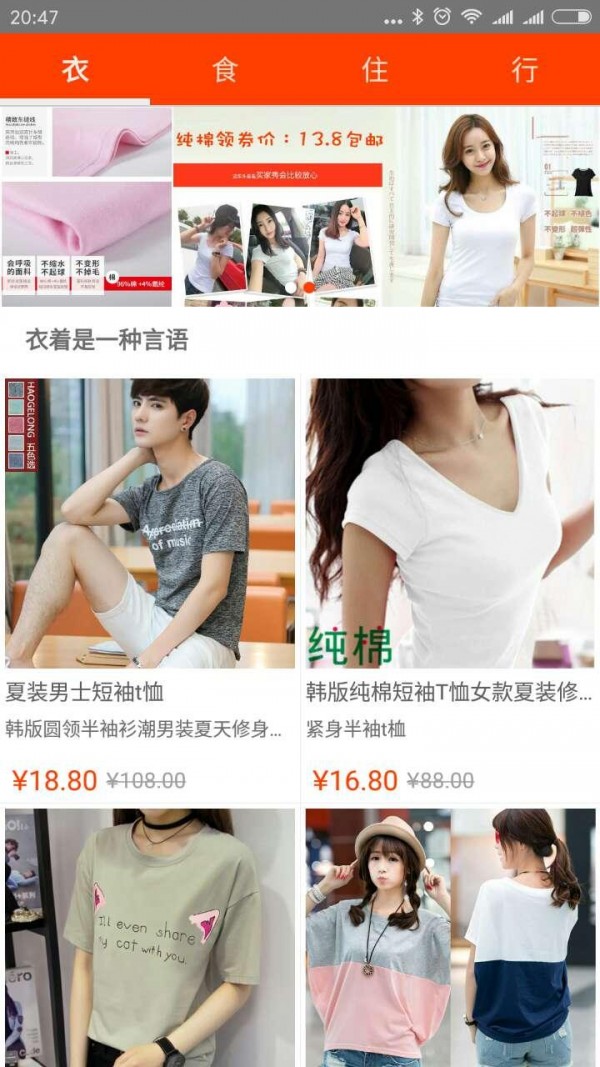The width and height of the screenshot is (600, 1067).
Task: Select the 衣 tab
Action: pyautogui.click(x=75, y=69)
